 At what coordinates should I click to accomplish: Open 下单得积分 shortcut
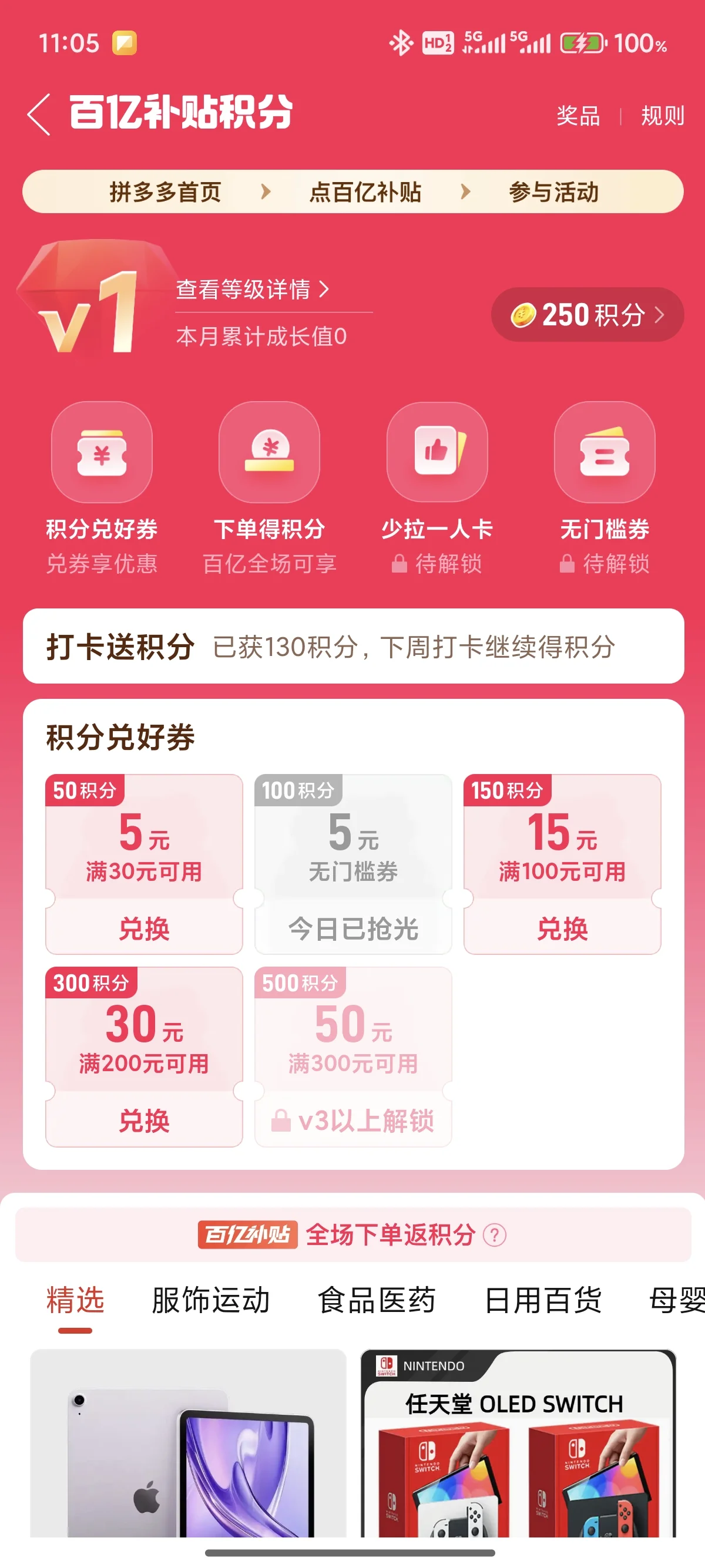coord(269,452)
